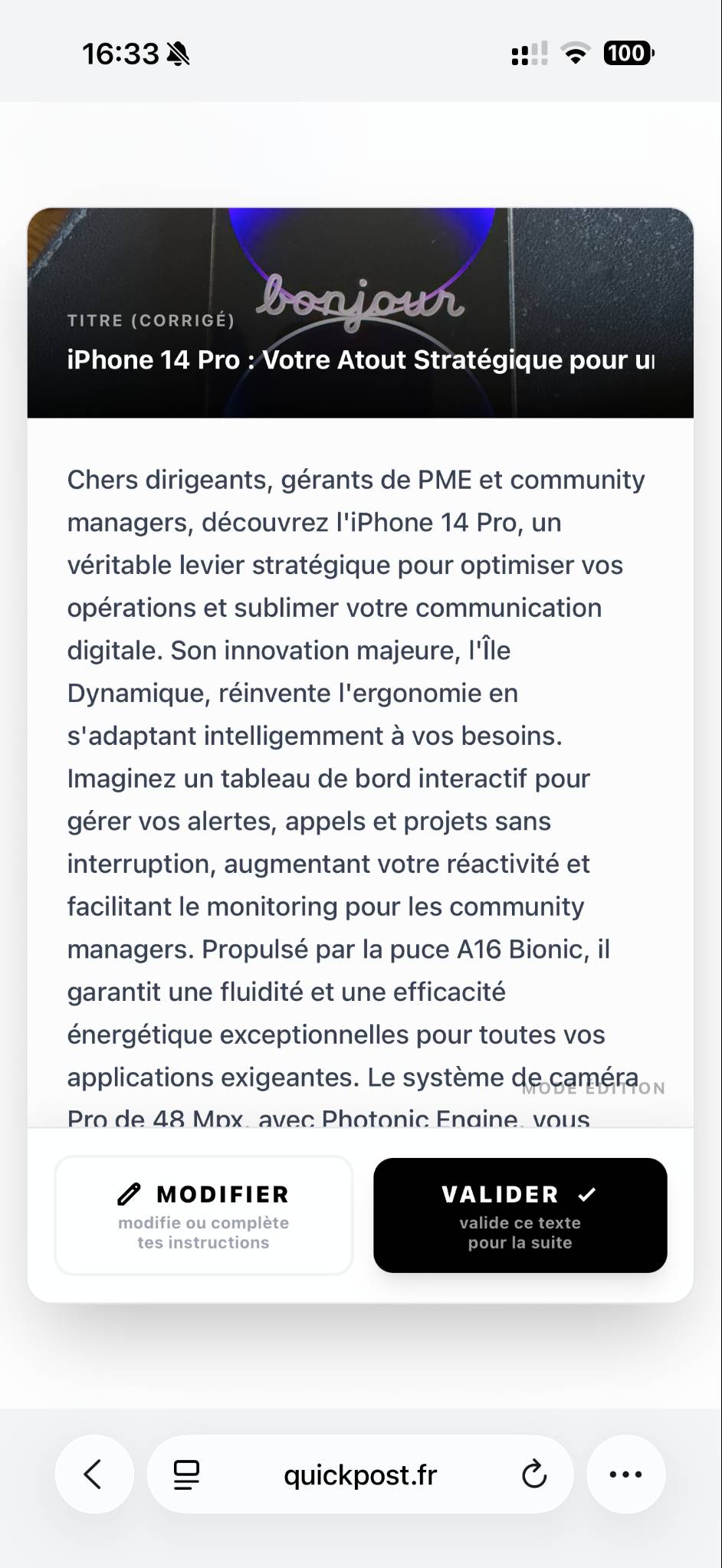722x1568 pixels.
Task: Edit the corrected title field
Action: point(360,359)
